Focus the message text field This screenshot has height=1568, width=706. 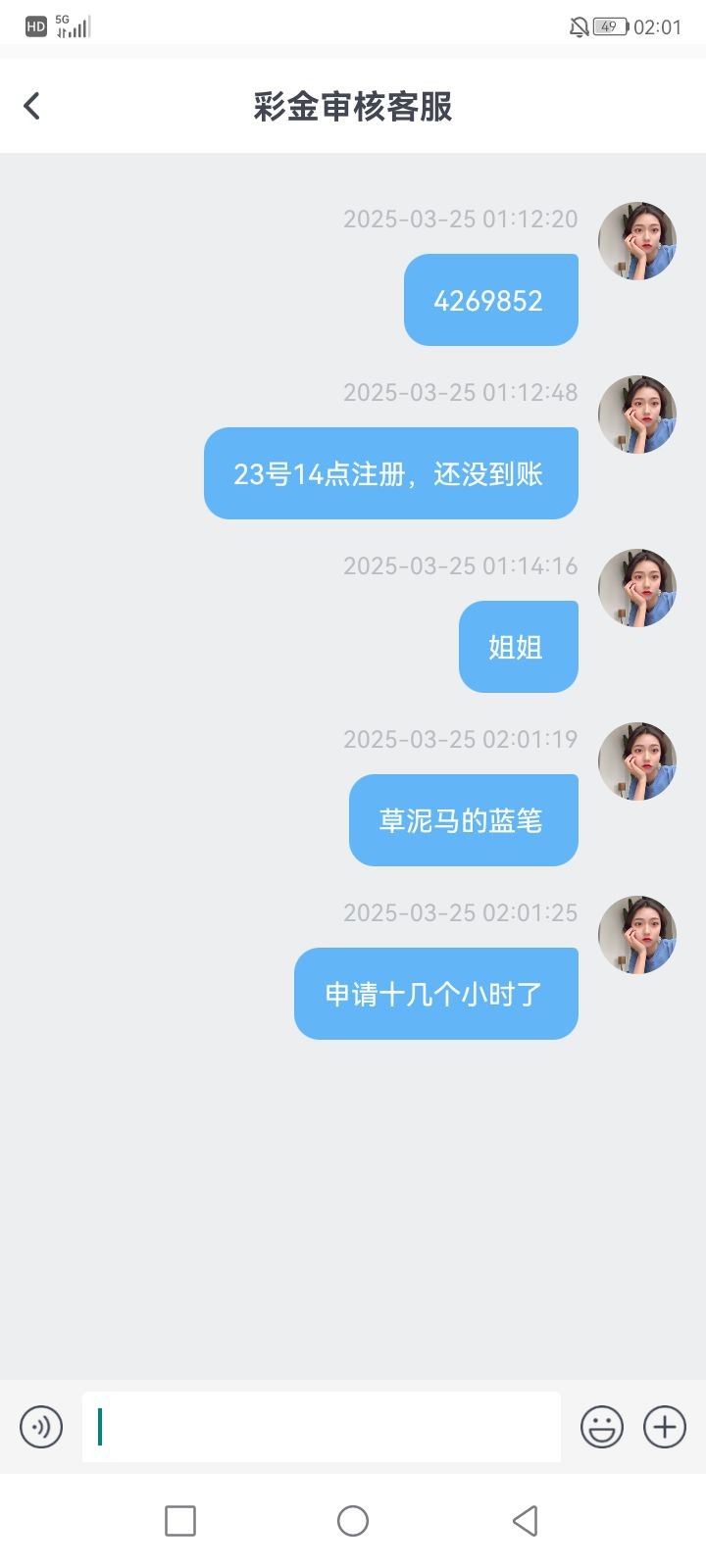click(322, 1427)
